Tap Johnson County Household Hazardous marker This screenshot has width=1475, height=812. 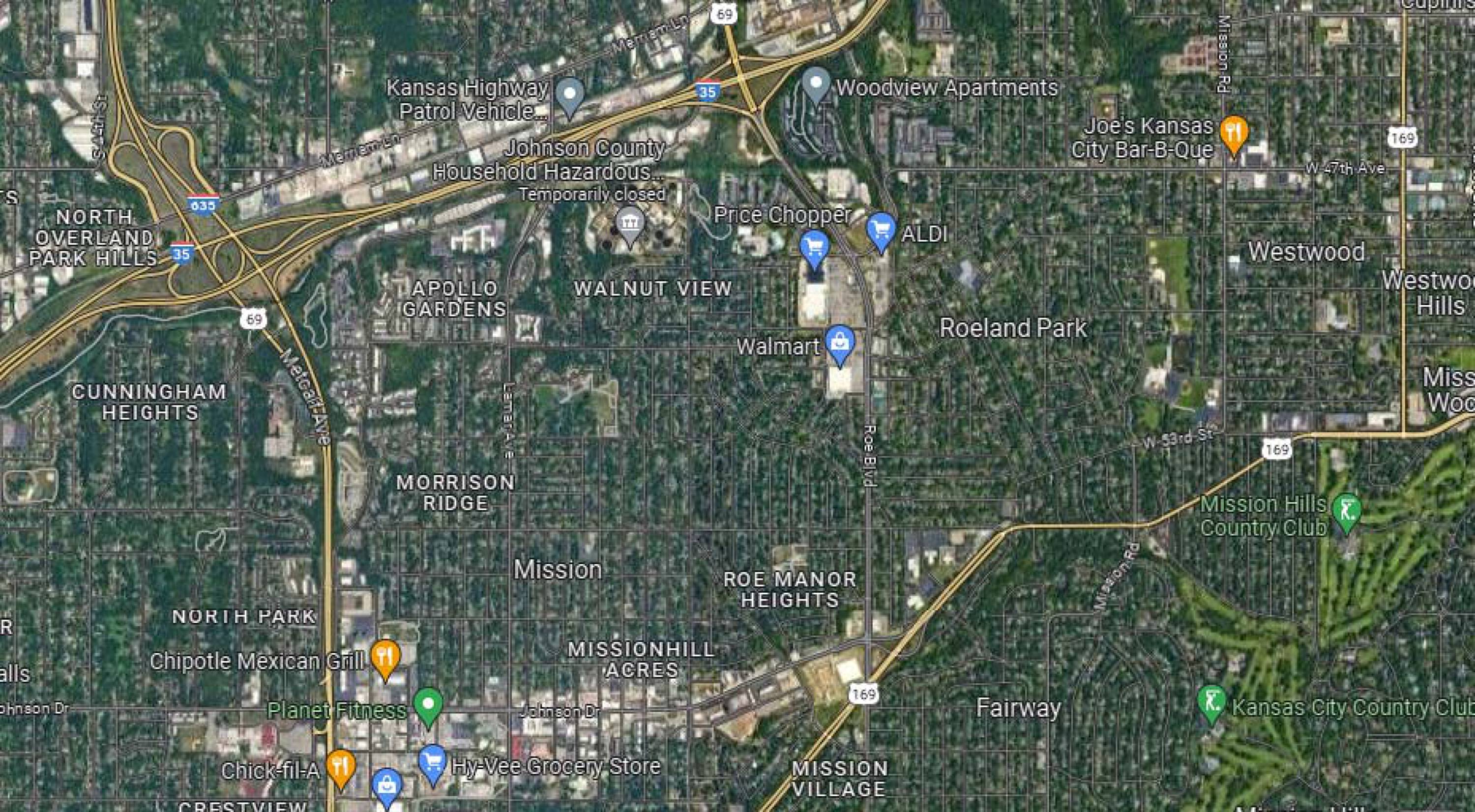(630, 223)
